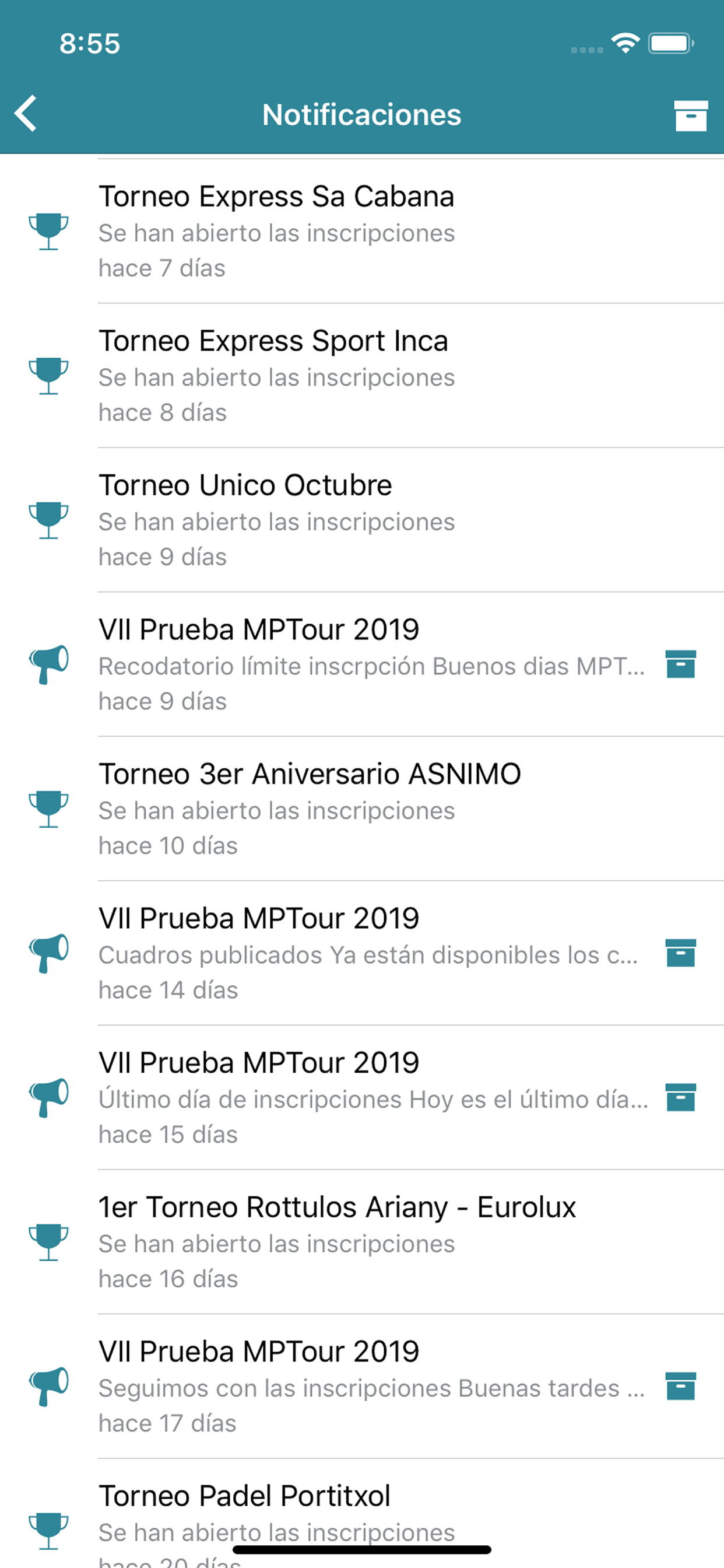Archive the Seguimos con las inscripciones notification

(680, 1386)
